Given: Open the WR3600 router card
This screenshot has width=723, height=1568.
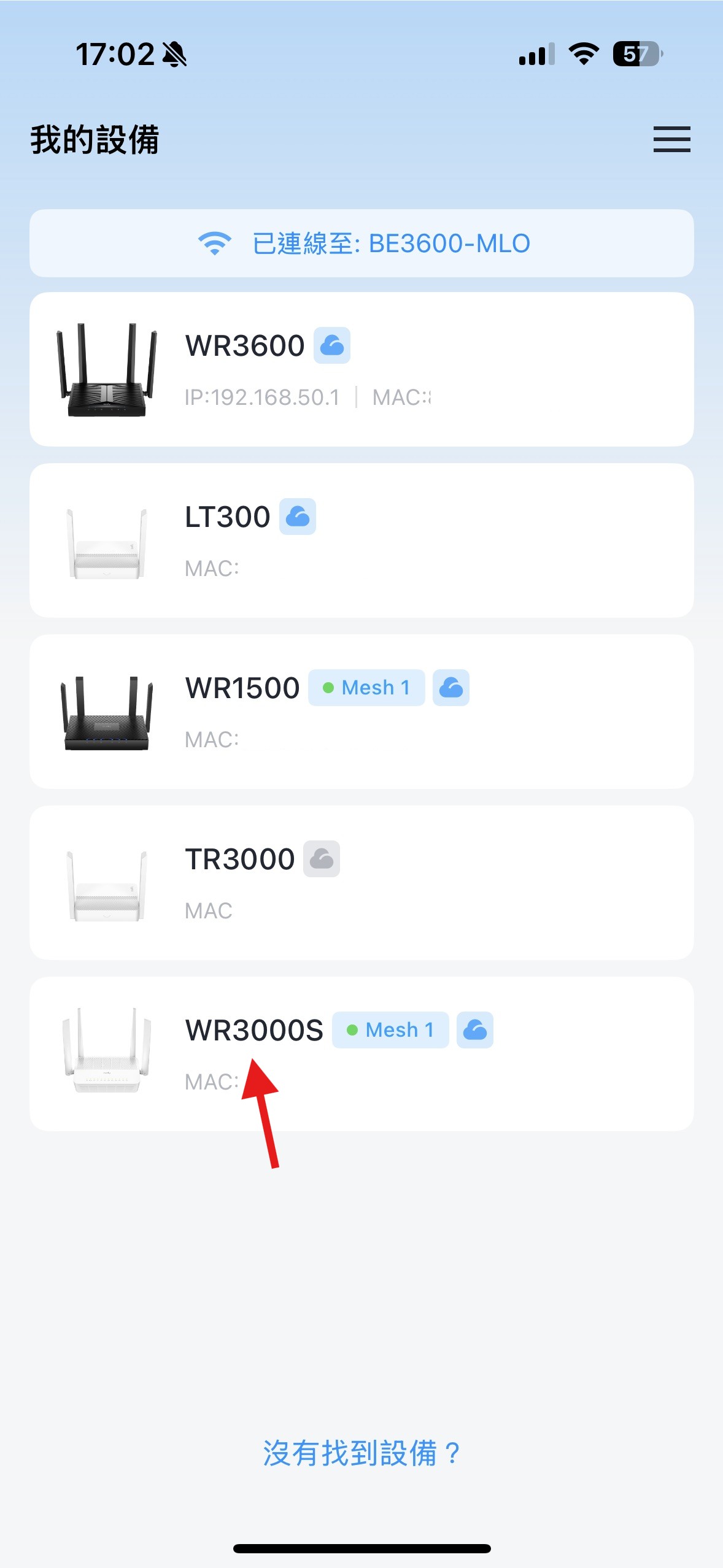Looking at the screenshot, I should tap(361, 369).
